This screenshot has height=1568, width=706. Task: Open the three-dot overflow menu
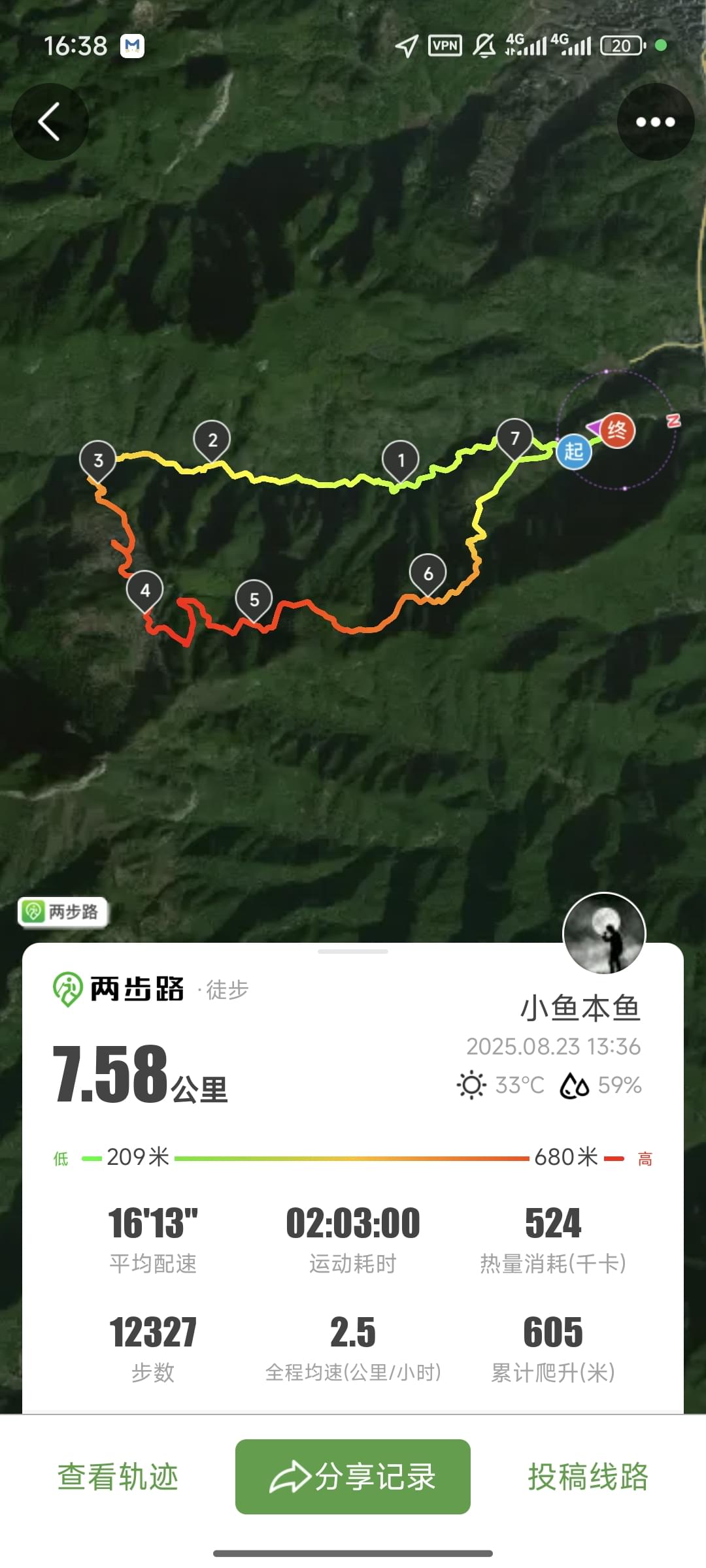[655, 122]
